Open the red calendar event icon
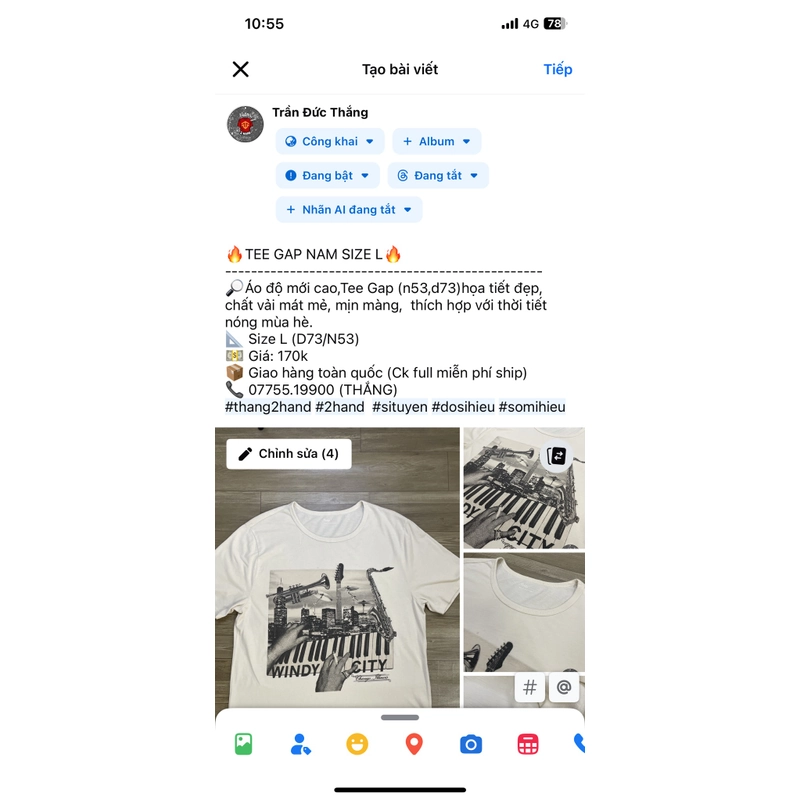This screenshot has height=800, width=800. pos(528,744)
